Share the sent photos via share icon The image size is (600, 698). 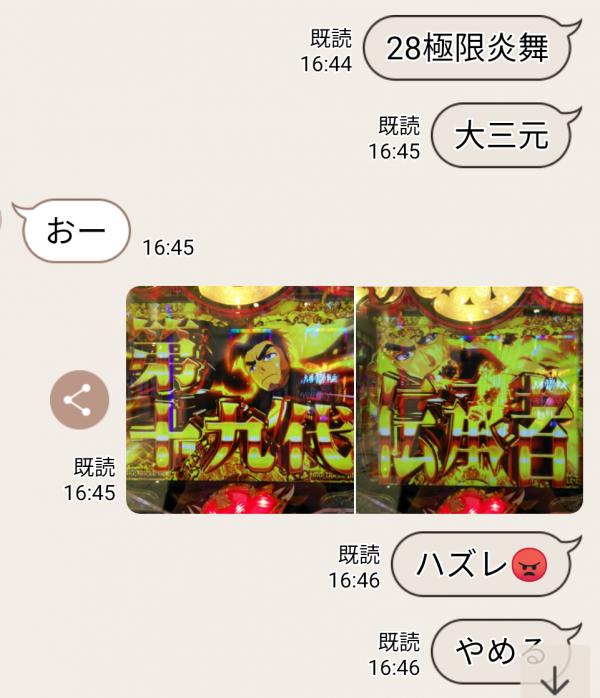[x=79, y=401]
